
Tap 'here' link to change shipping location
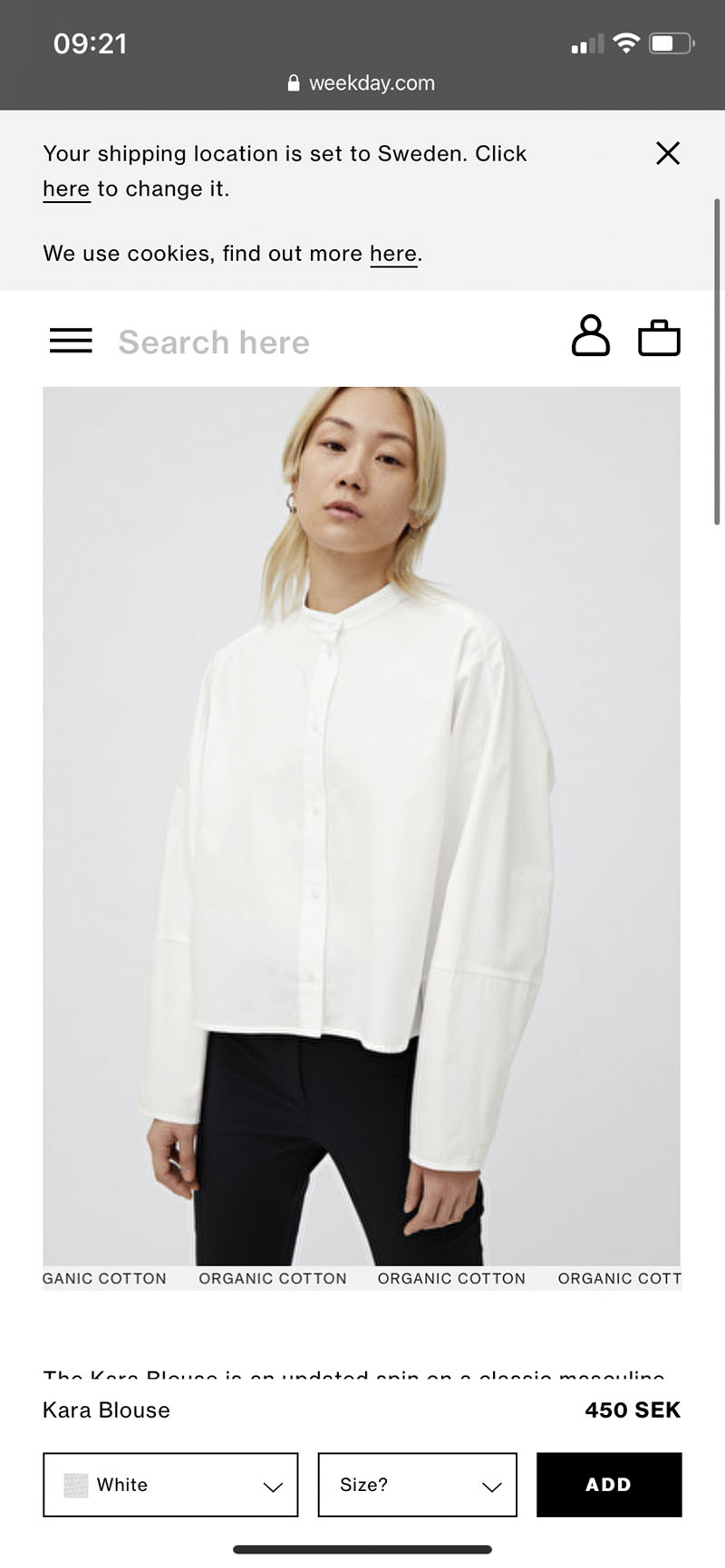[x=66, y=189]
